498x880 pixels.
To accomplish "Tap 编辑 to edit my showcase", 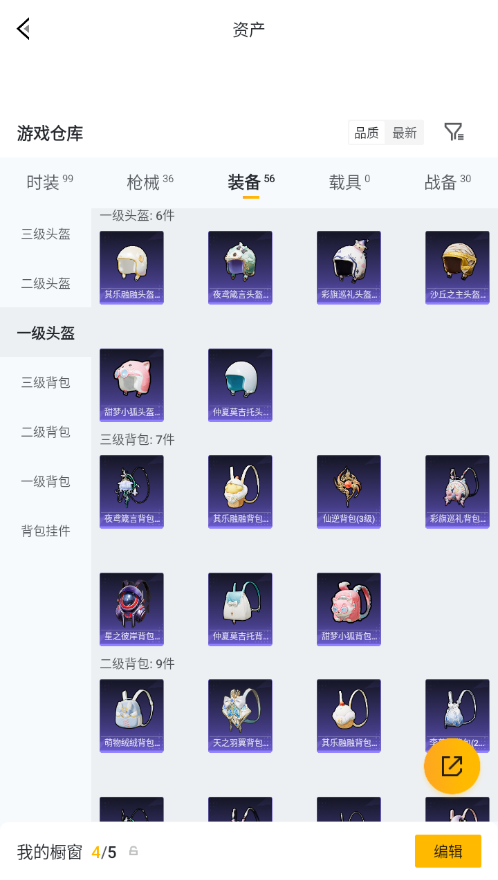I will click(448, 851).
